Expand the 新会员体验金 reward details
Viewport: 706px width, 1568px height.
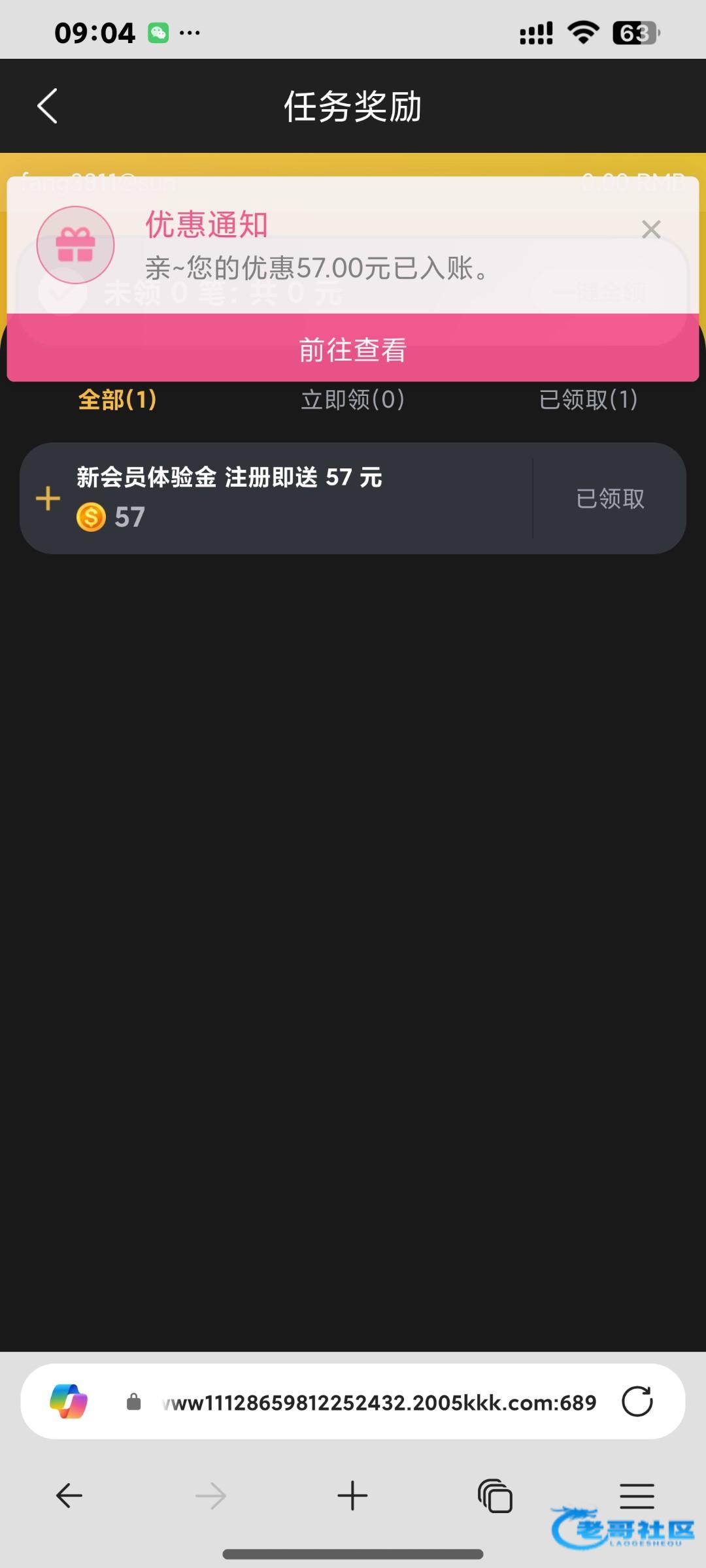click(x=48, y=498)
